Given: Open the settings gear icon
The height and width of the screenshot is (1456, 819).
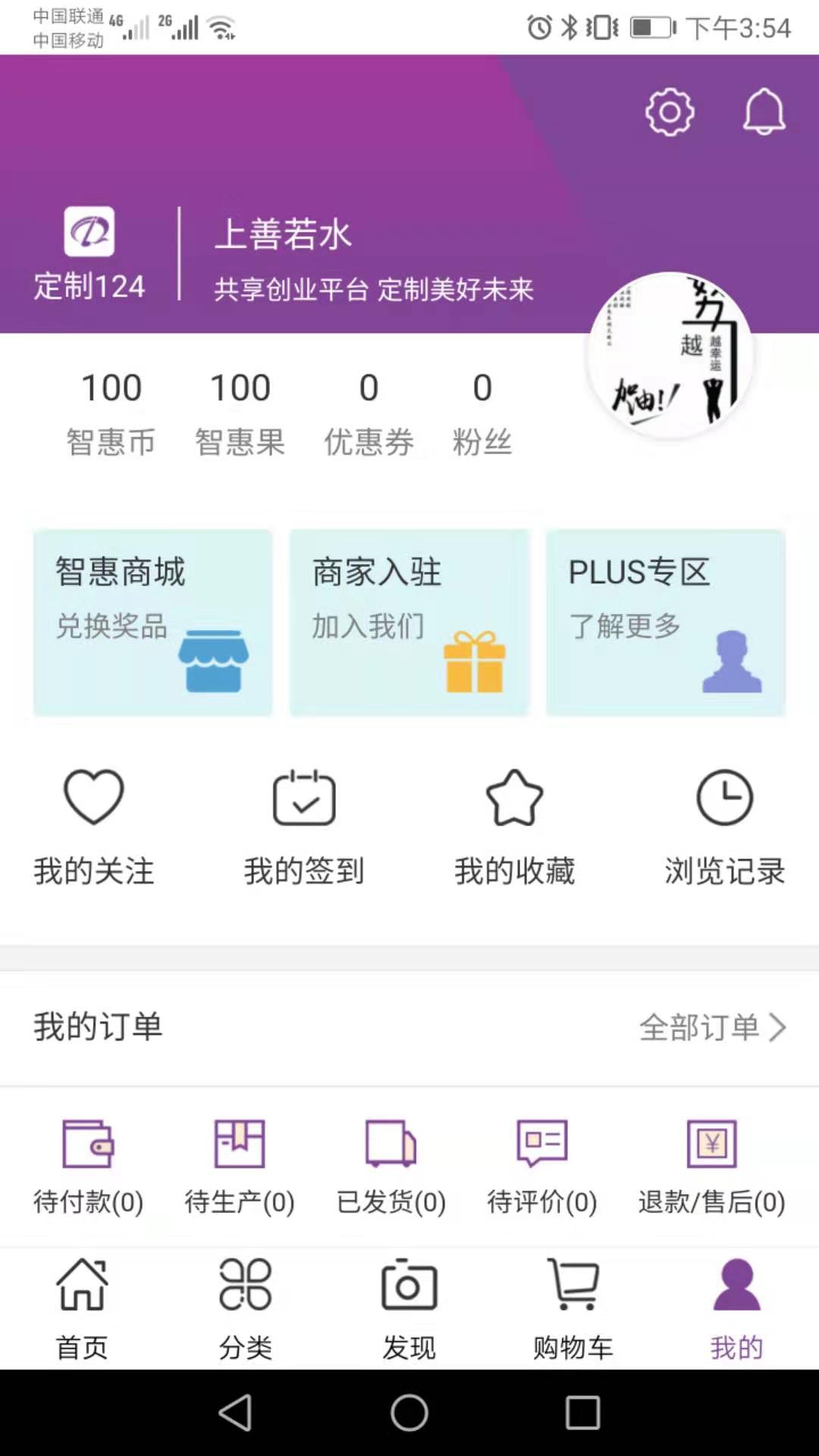Looking at the screenshot, I should coord(669,111).
